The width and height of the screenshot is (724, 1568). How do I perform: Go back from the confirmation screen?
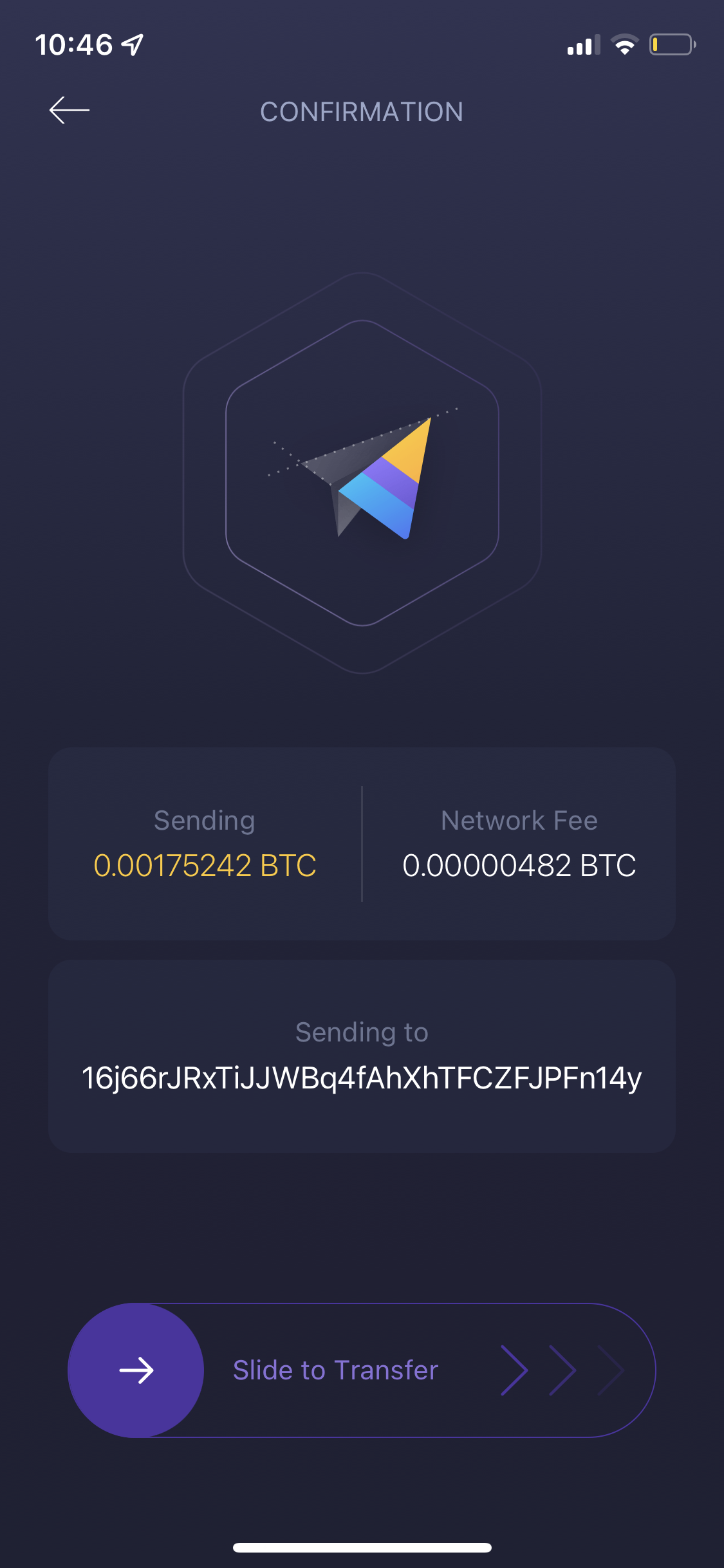pyautogui.click(x=70, y=111)
